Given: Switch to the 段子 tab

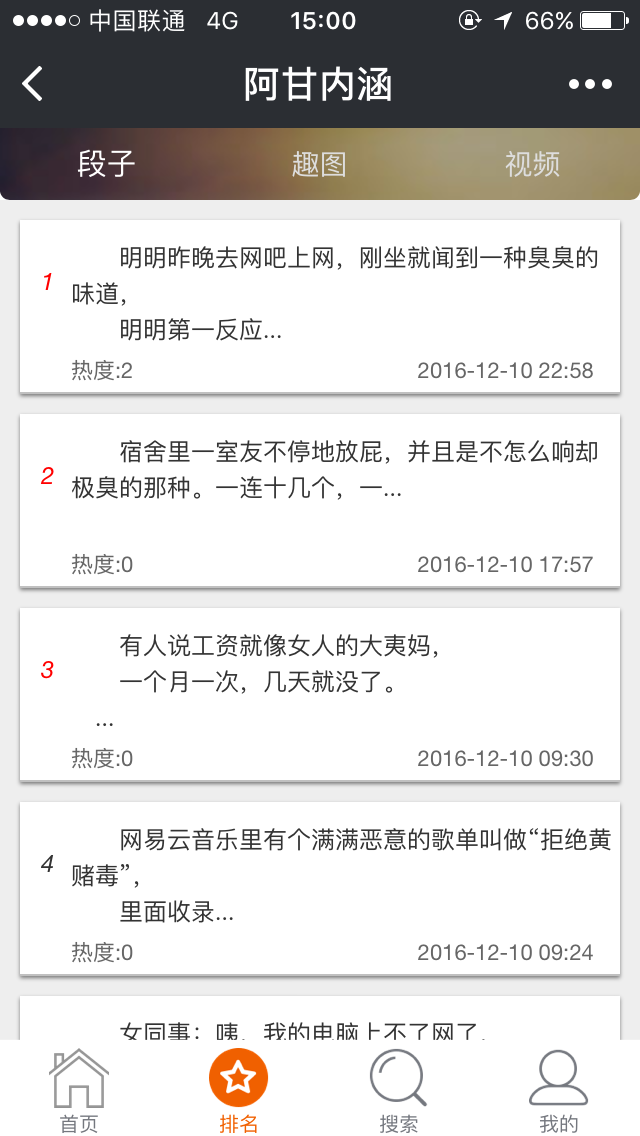Looking at the screenshot, I should (106, 164).
